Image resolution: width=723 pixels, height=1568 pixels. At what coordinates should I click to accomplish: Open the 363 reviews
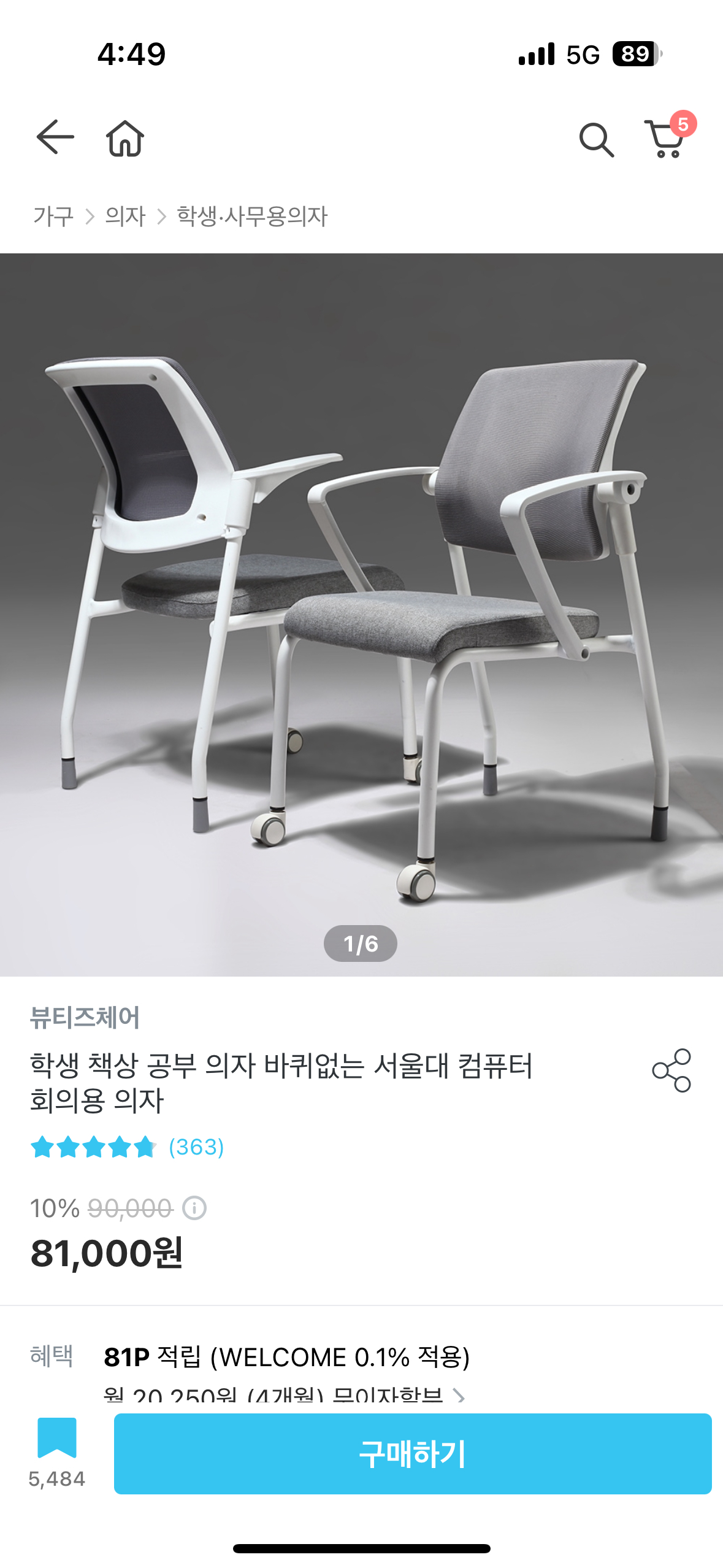[x=196, y=1147]
